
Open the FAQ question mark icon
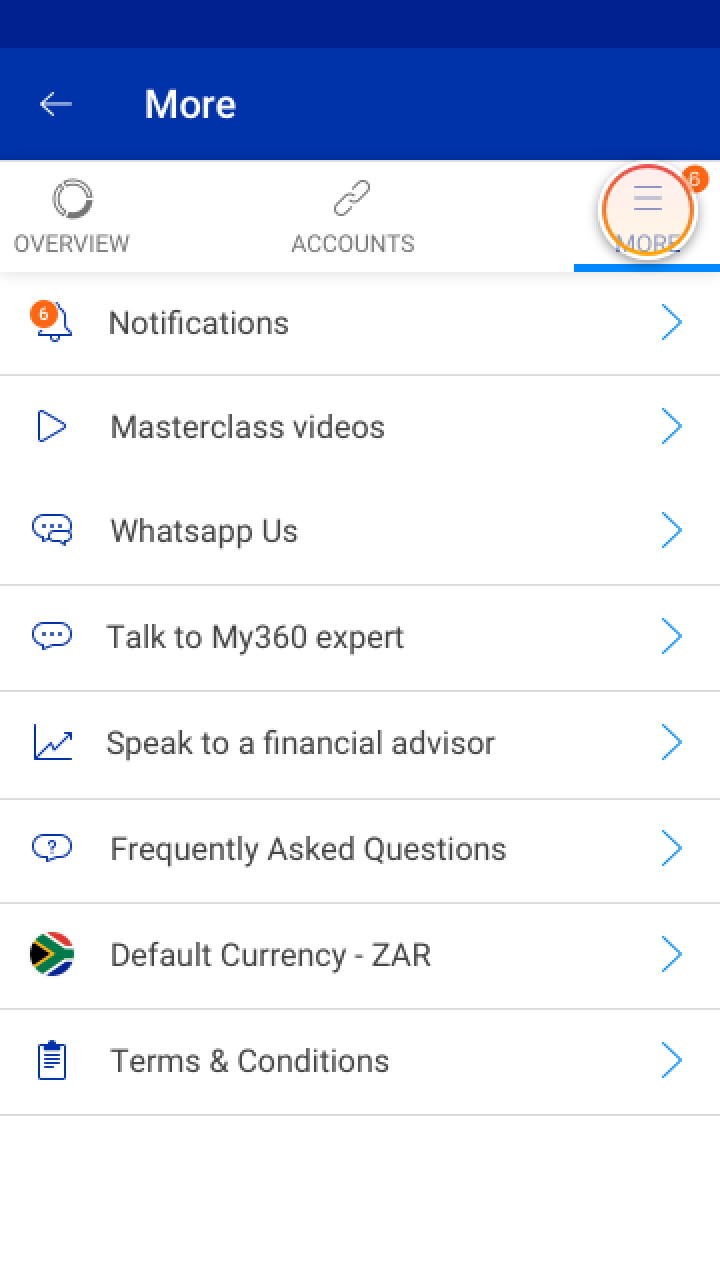click(52, 848)
